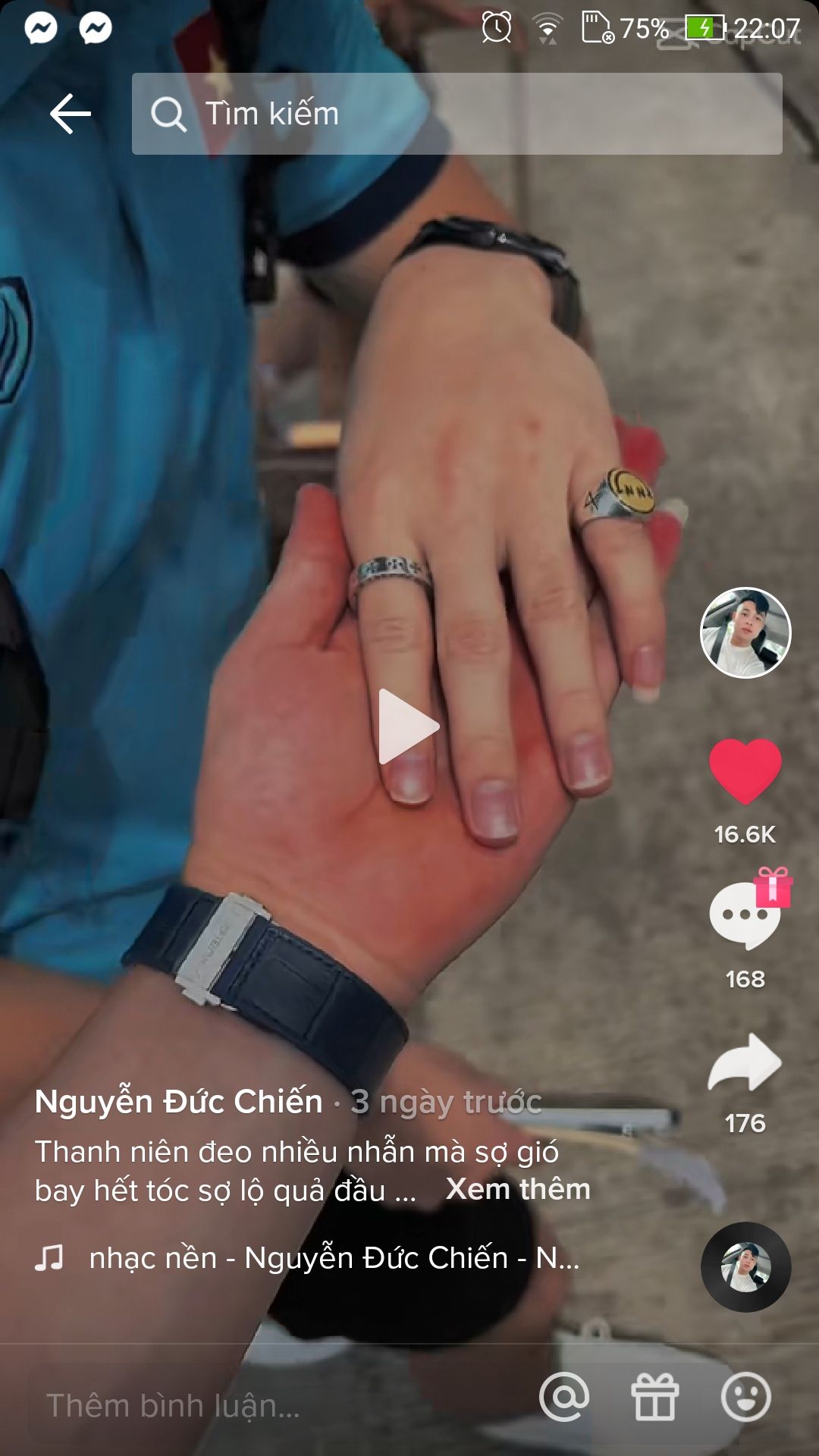Mention someone using the @ icon

click(564, 1397)
